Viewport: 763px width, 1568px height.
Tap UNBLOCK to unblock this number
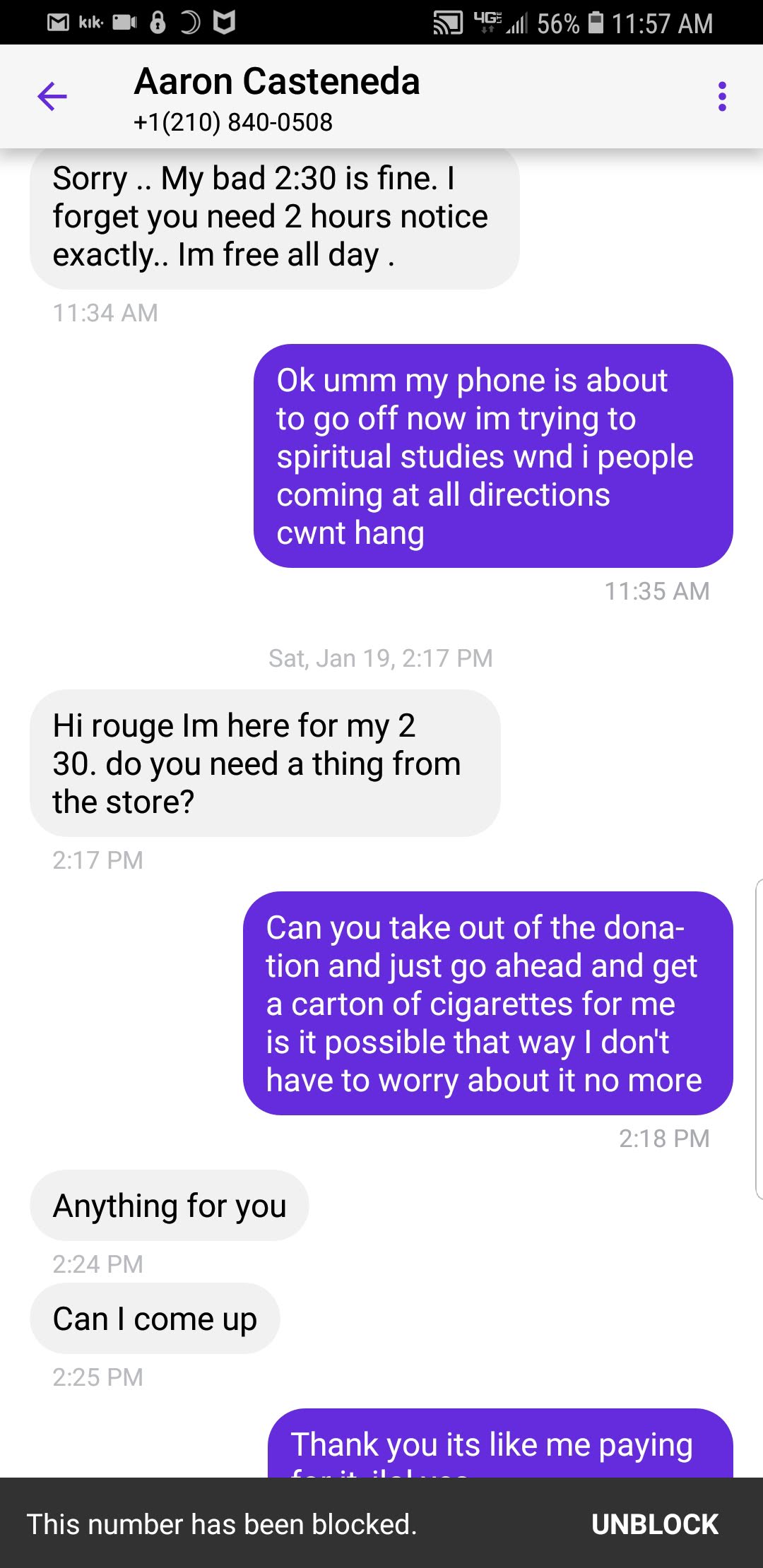tap(654, 1524)
